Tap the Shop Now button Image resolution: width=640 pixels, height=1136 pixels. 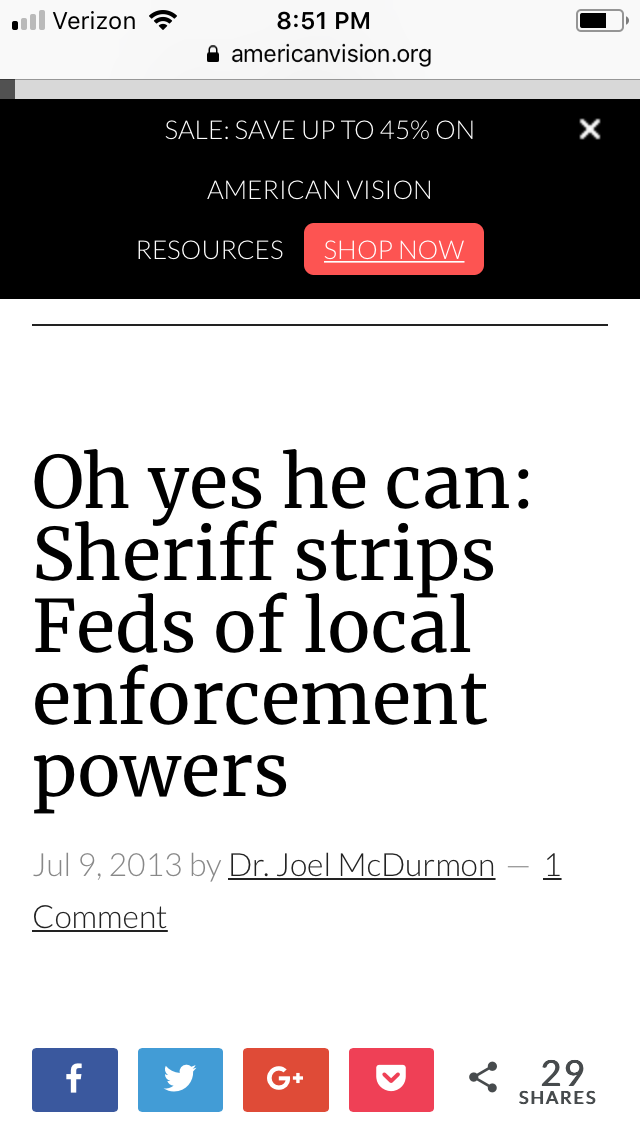point(393,249)
